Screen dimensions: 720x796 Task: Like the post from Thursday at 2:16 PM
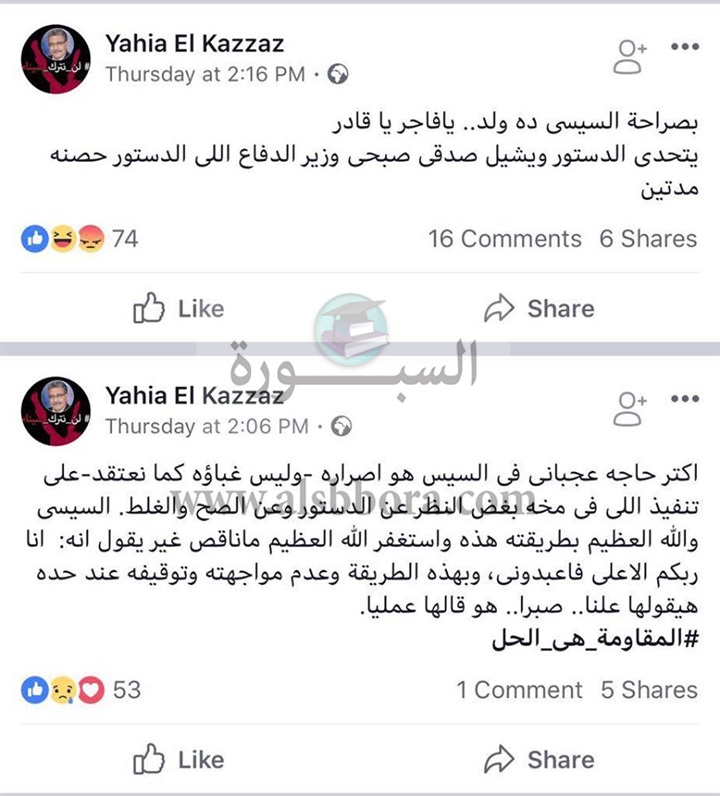179,309
